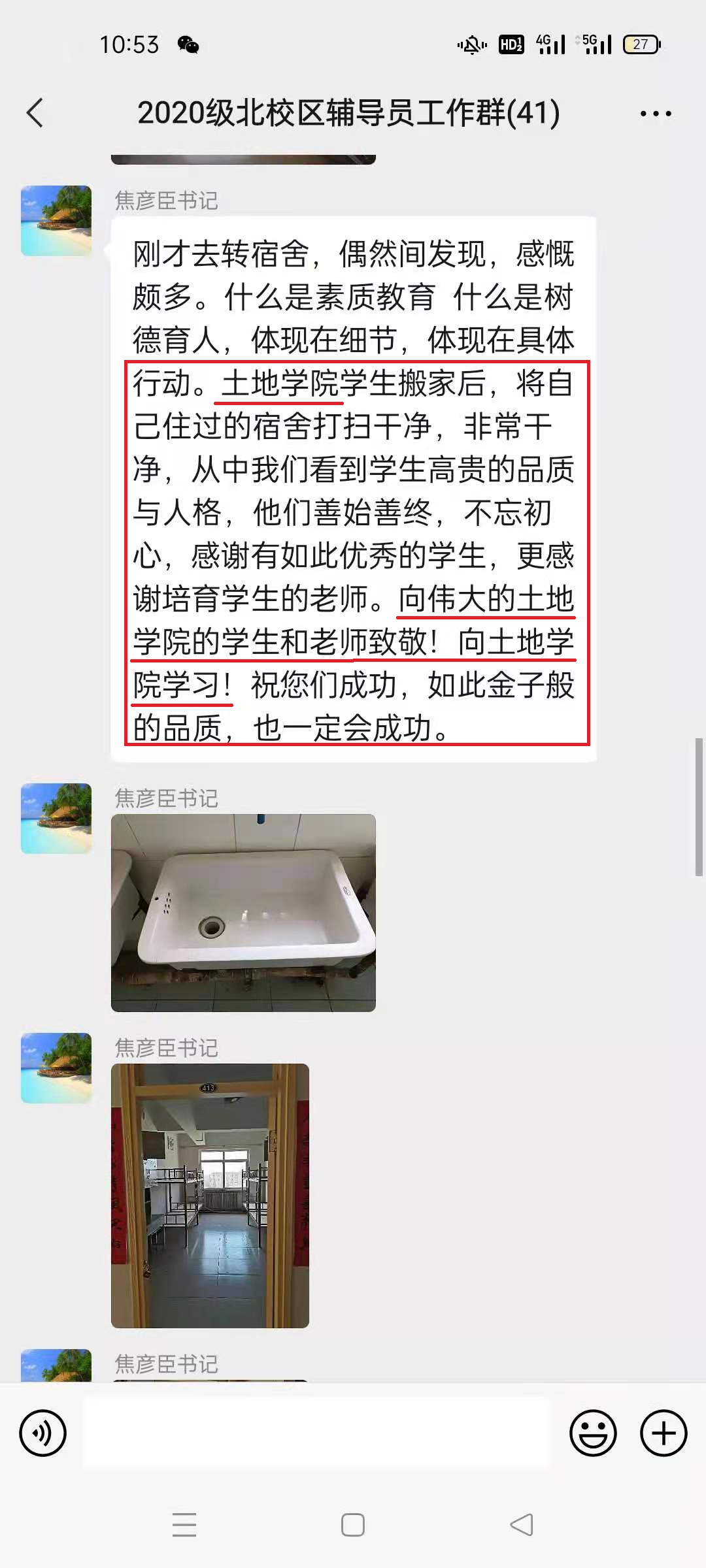
Task: Switch to voice message input
Action: pos(43,1433)
